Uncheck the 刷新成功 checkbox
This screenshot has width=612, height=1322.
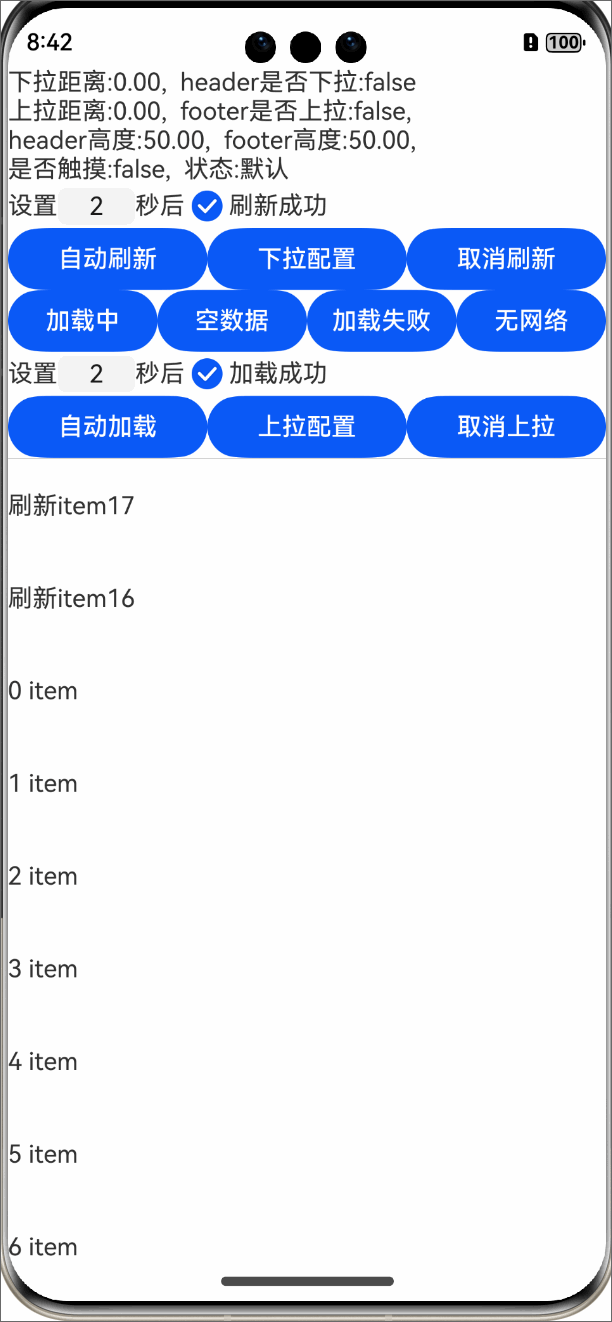pos(207,206)
